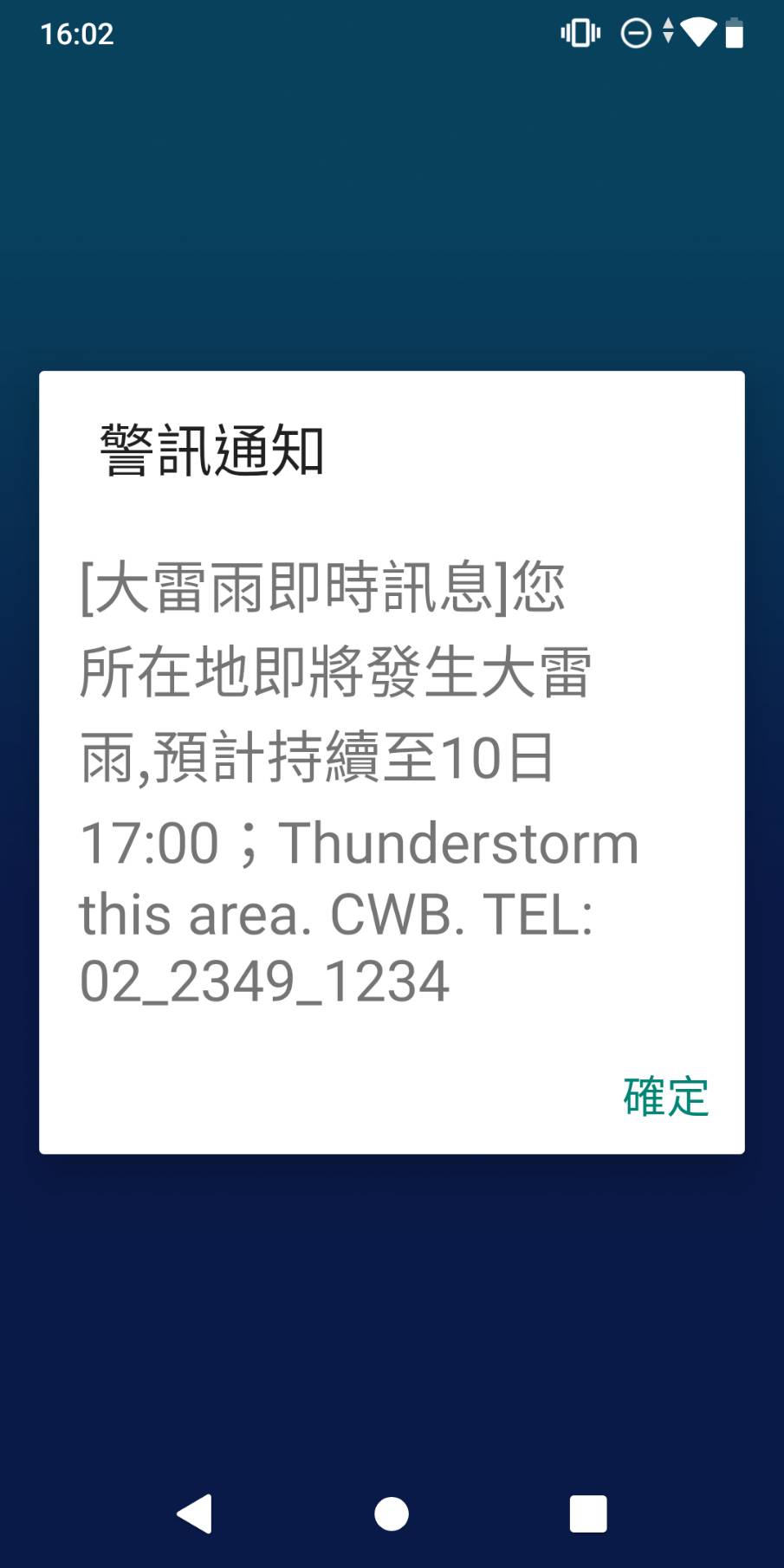Confirm the alert with 確定
Viewport: 784px width, 1568px height.
point(665,1097)
